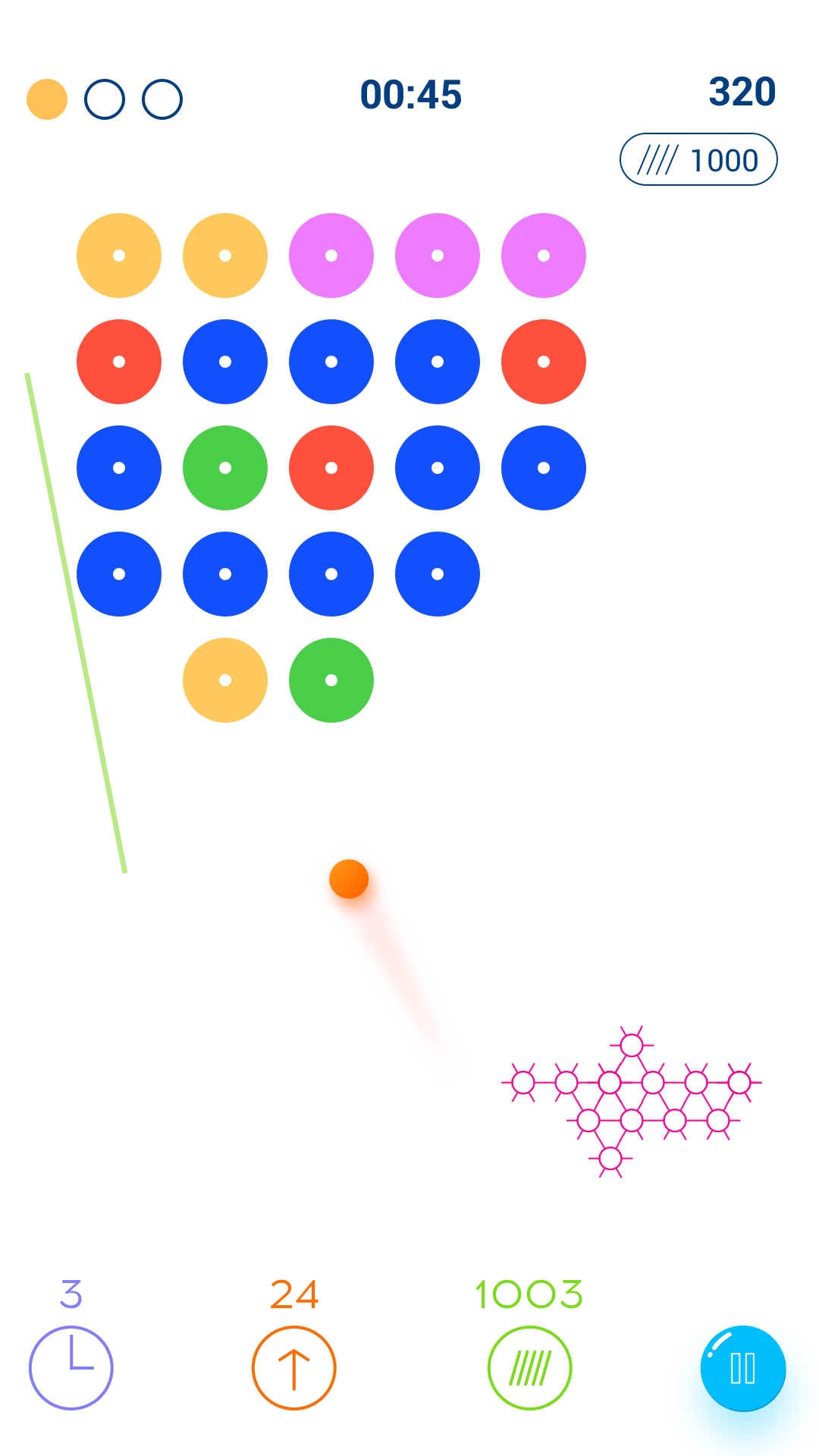Activate the green lines power-up

[529, 1367]
